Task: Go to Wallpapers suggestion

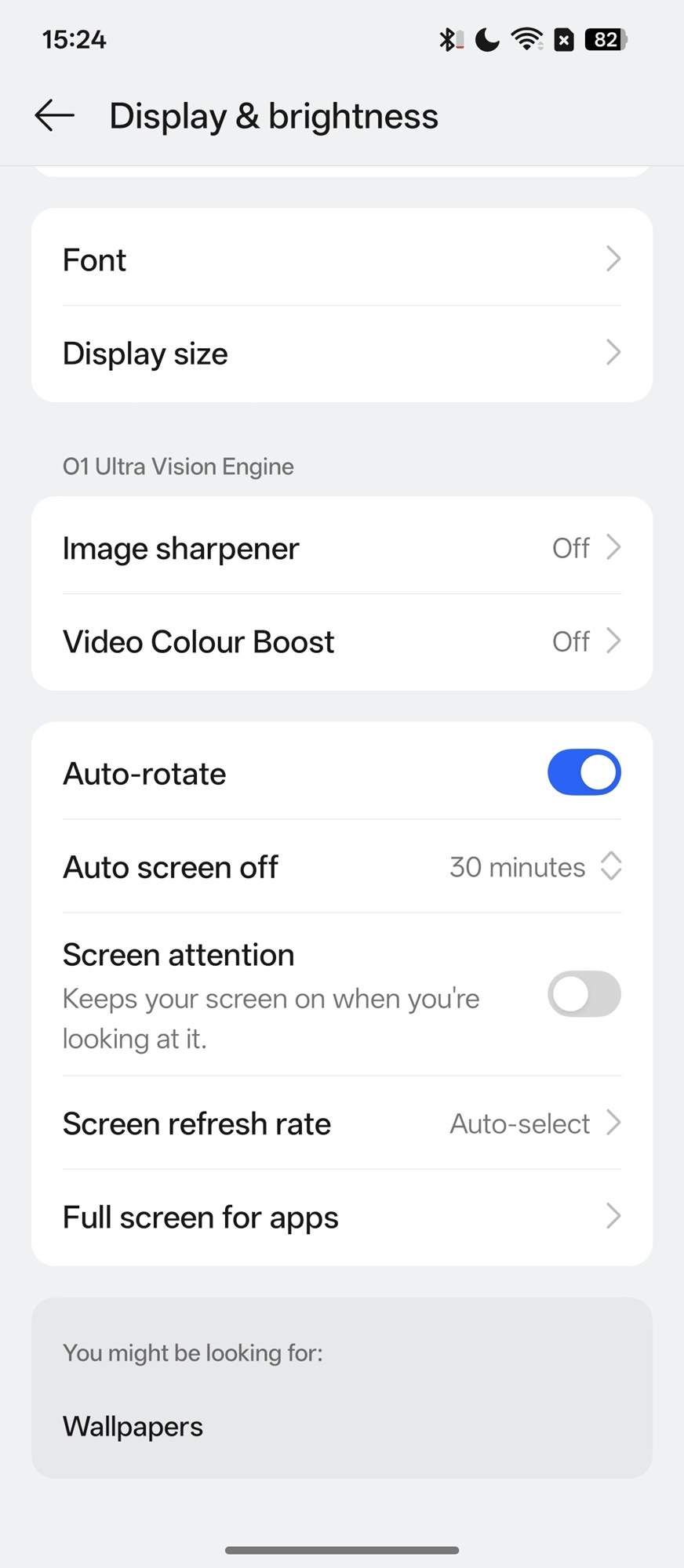Action: 133,1426
